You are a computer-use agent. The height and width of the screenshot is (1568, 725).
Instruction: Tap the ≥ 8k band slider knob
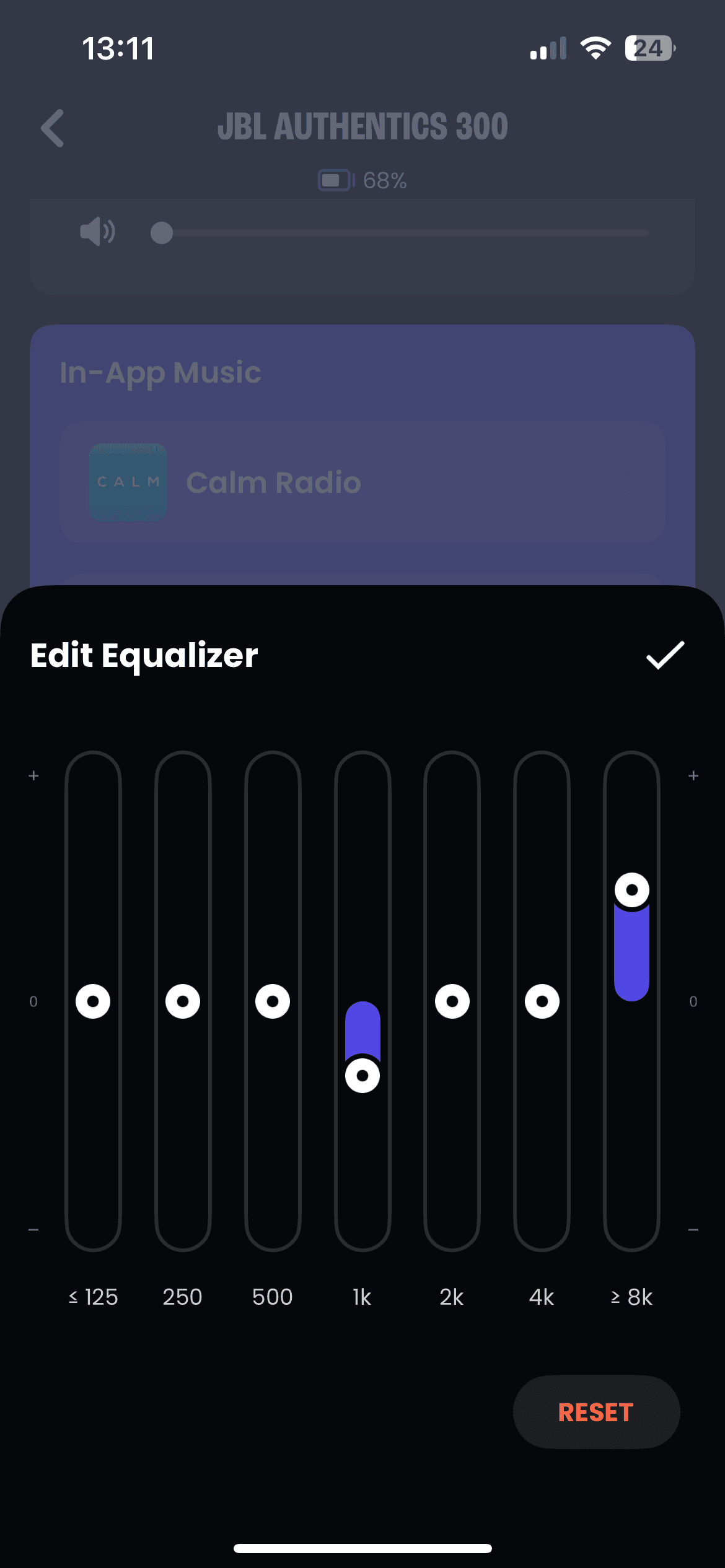point(632,890)
